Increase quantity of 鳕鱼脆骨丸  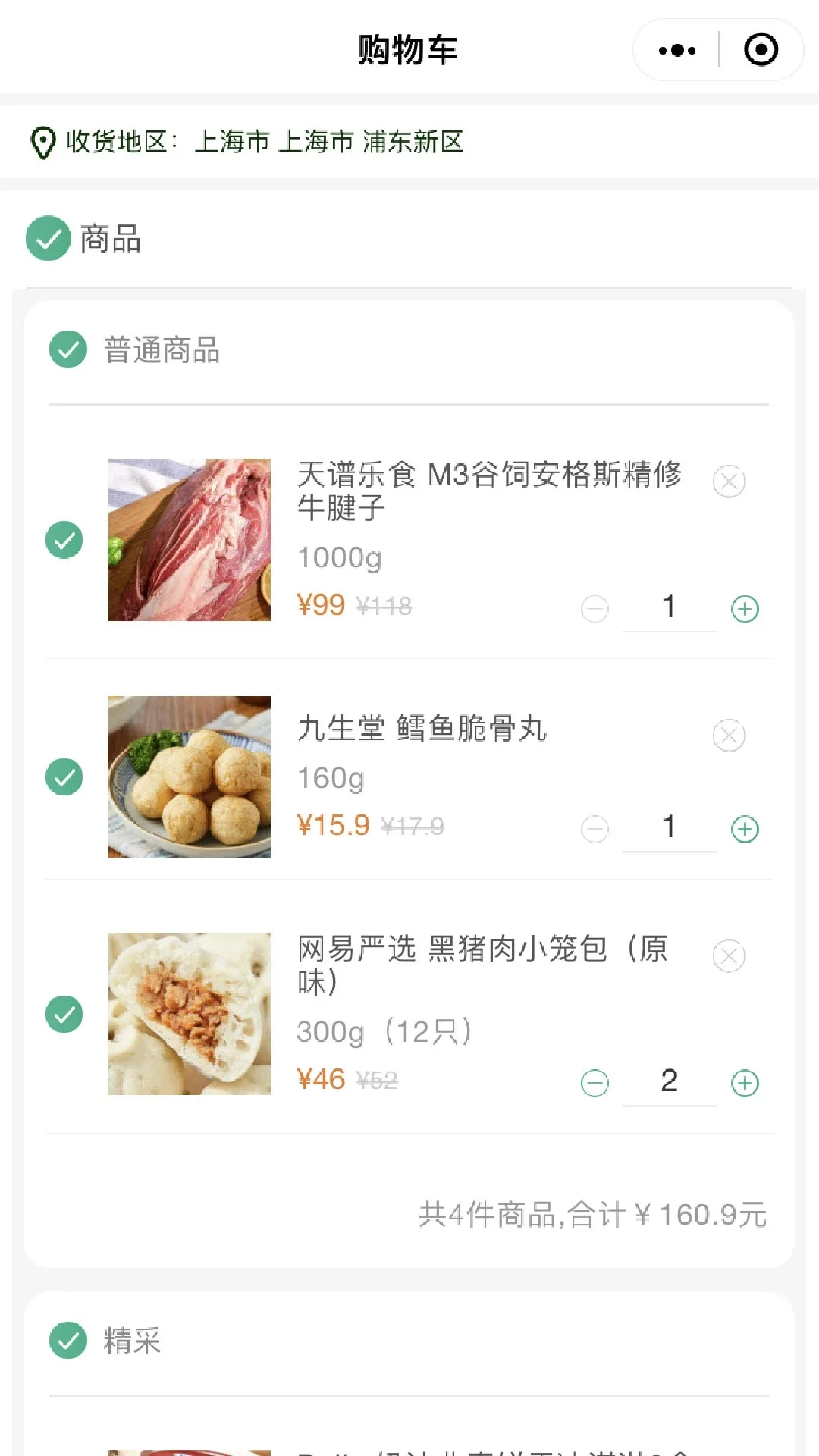tap(745, 829)
